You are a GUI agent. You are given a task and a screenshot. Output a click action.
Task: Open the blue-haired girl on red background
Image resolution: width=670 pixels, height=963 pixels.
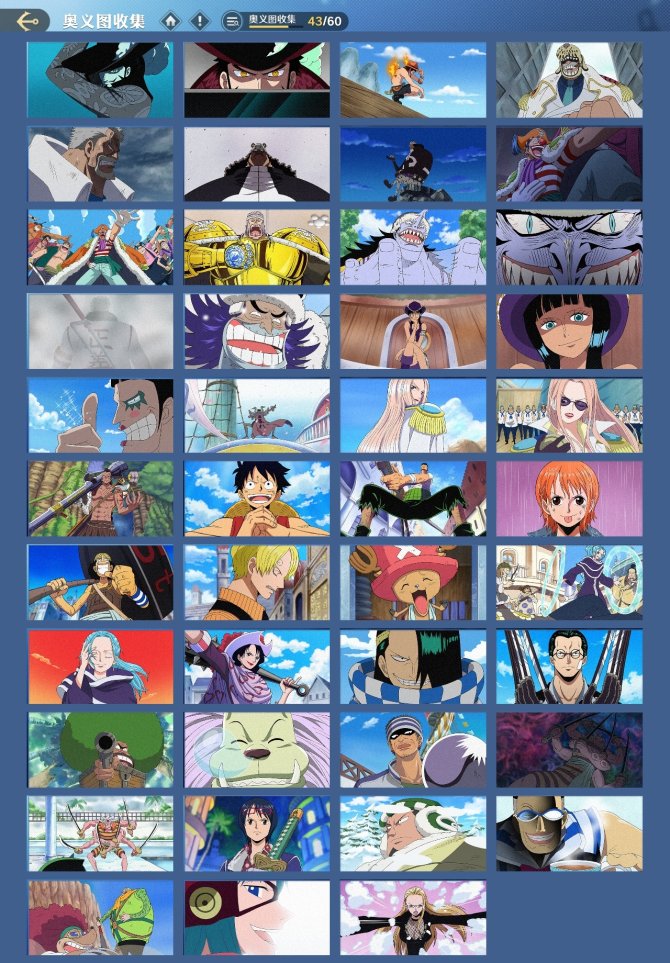pyautogui.click(x=100, y=667)
